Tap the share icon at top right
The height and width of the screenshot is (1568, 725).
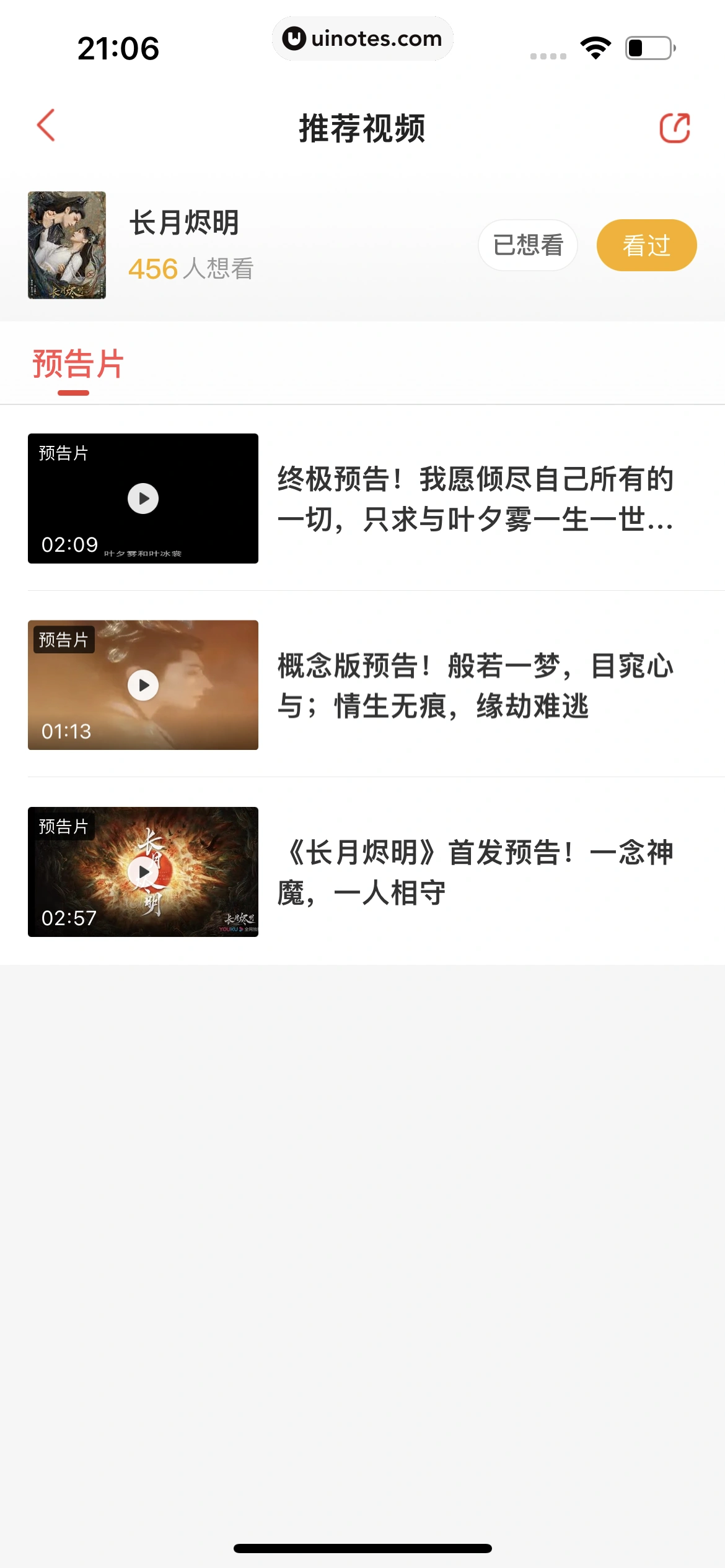pyautogui.click(x=676, y=128)
